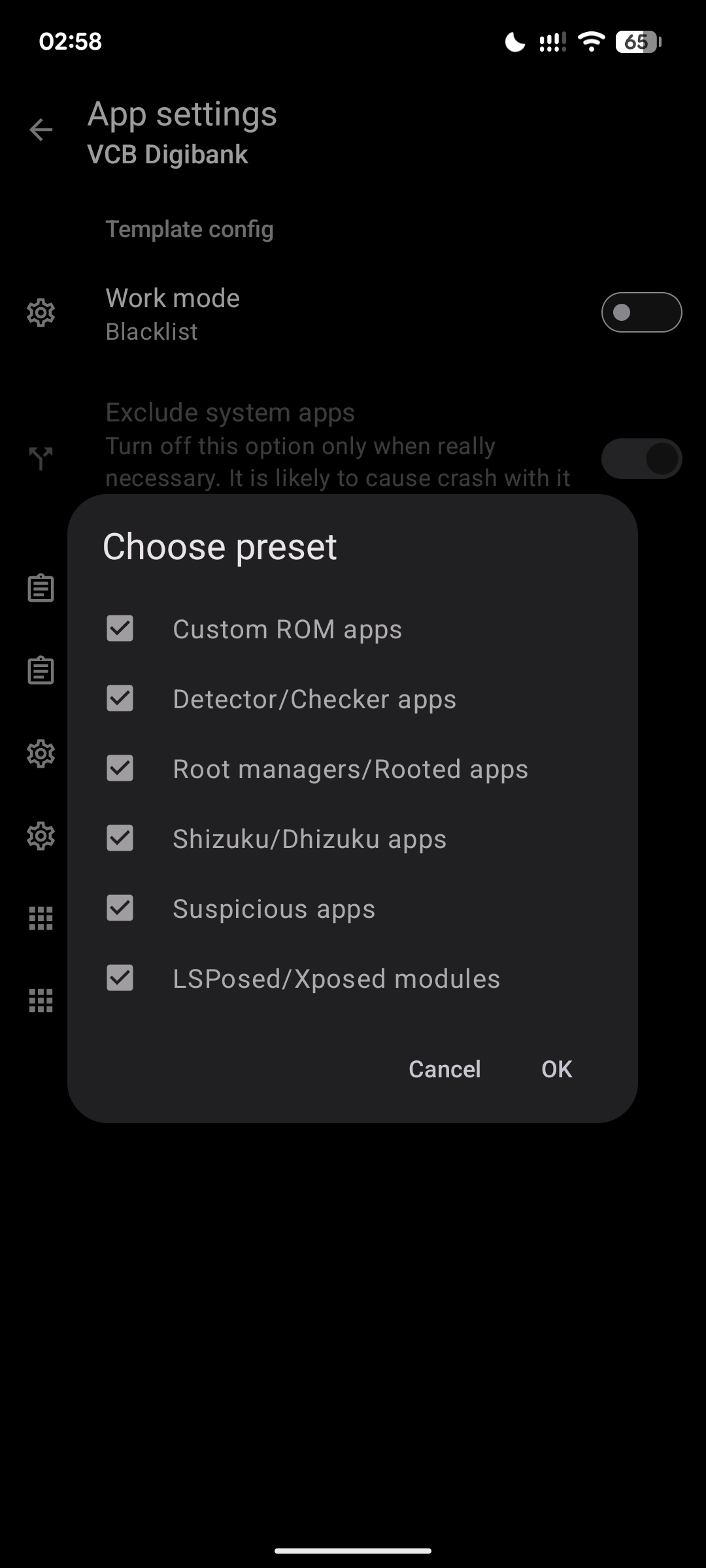Viewport: 706px width, 1568px height.
Task: Toggle the Shizuku/Dhizuku apps checkbox
Action: [120, 838]
